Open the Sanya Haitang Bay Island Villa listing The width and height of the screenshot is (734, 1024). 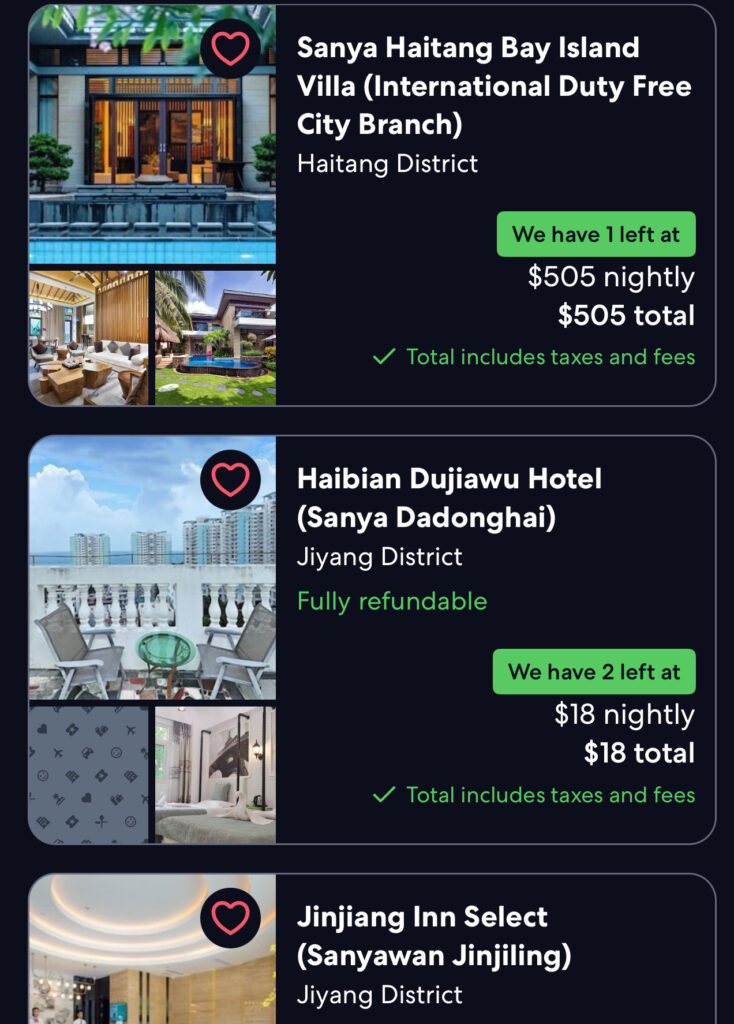495,86
